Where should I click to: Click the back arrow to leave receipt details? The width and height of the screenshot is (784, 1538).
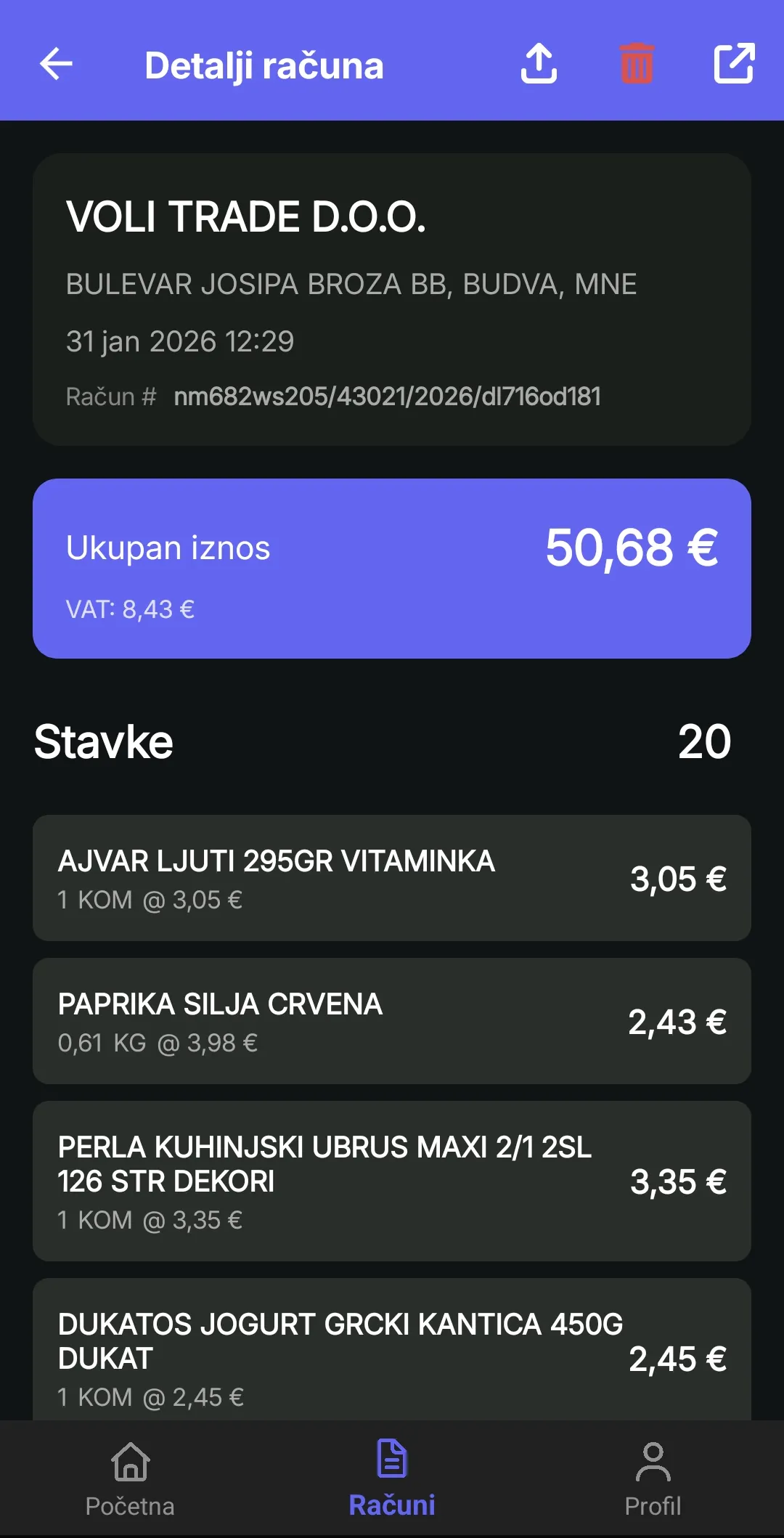54,65
